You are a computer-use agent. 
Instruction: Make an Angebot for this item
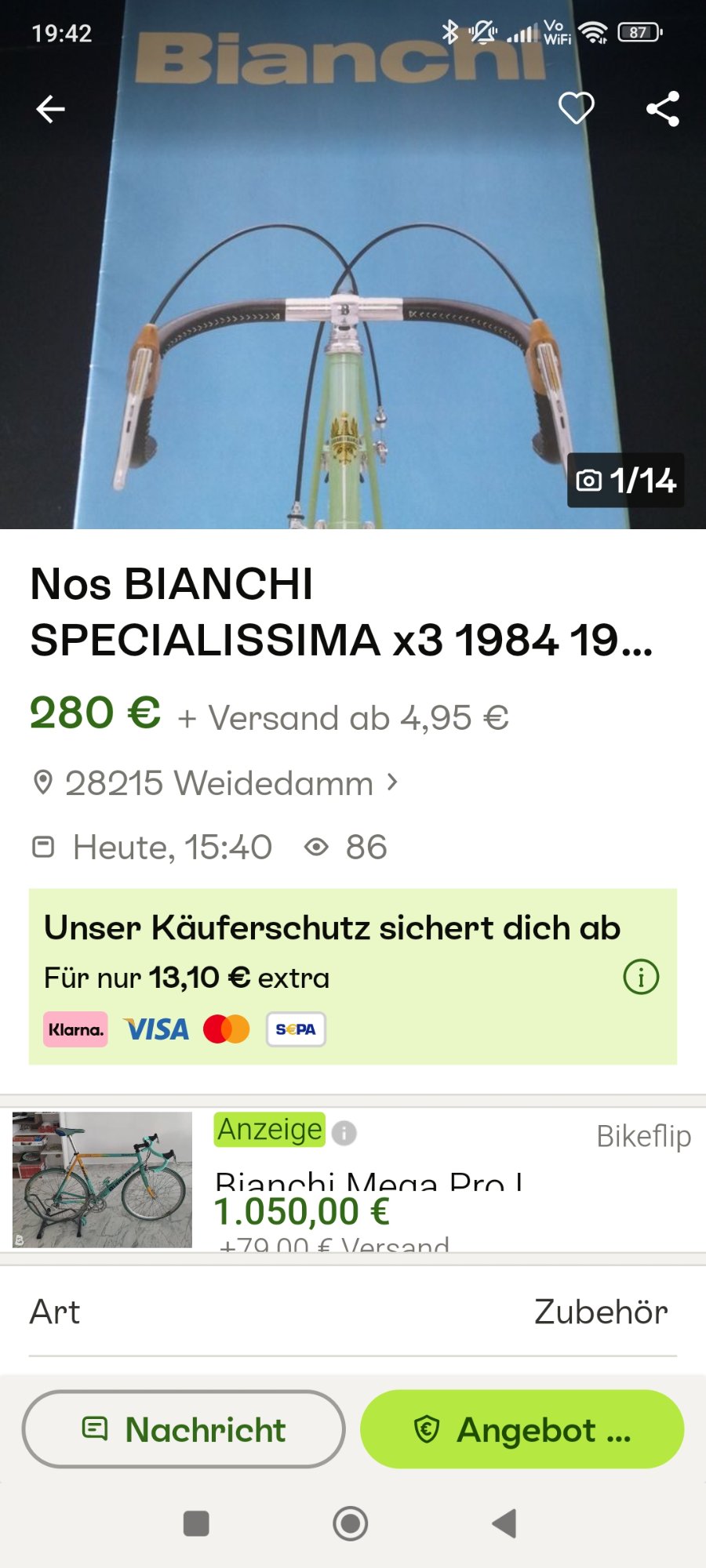522,1429
